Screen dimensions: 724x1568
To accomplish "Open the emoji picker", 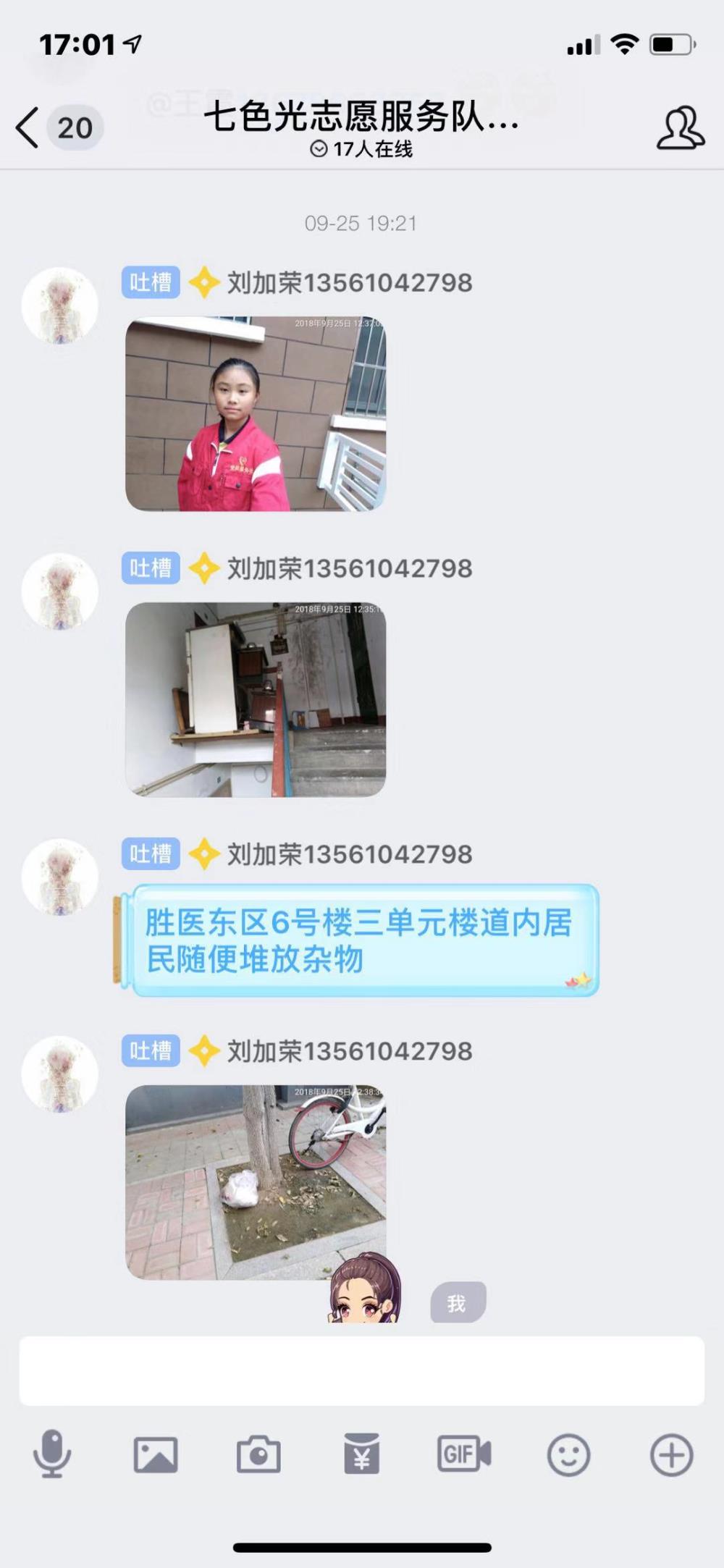I will (568, 1454).
